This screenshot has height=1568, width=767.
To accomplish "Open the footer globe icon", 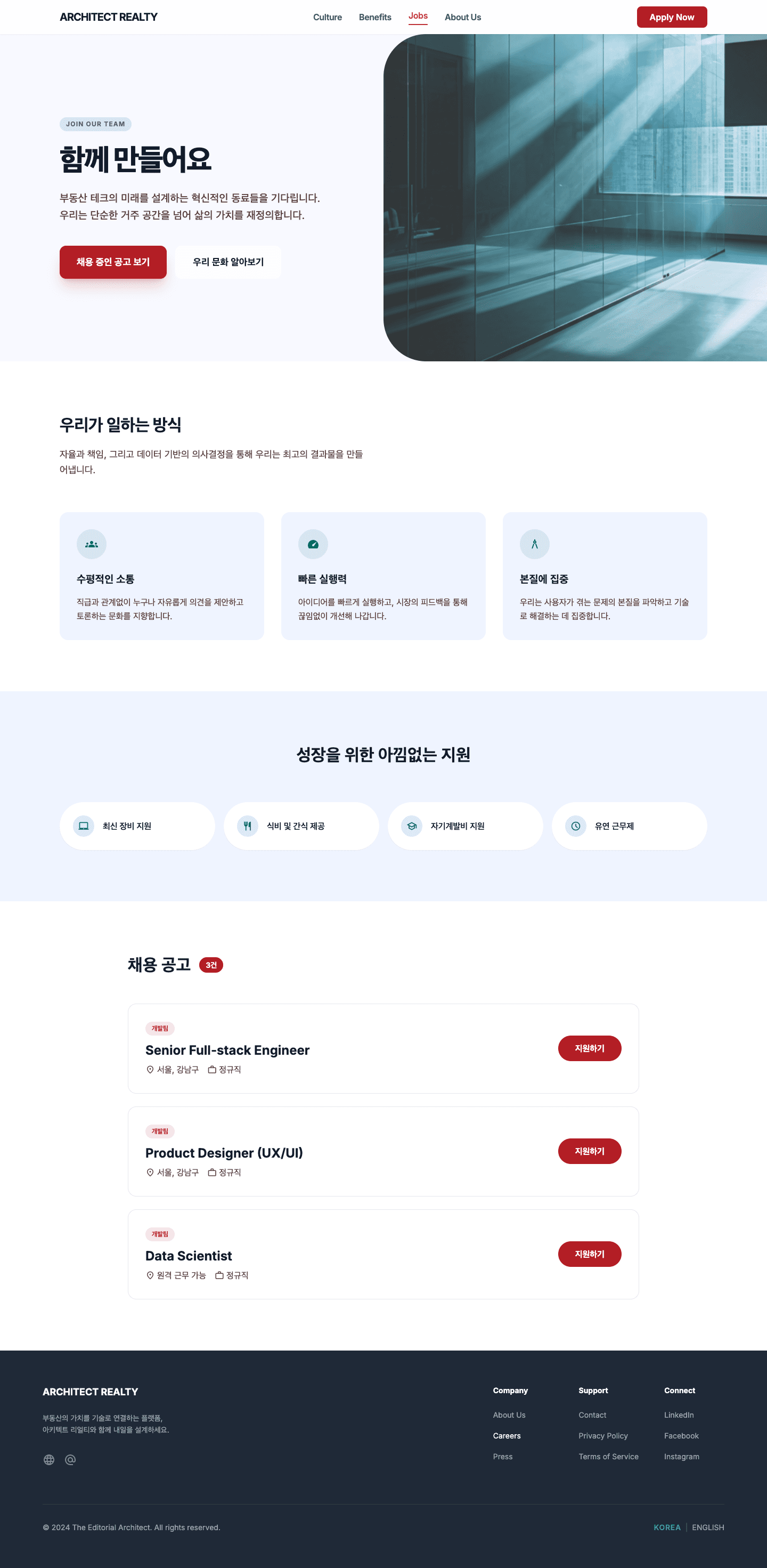I will (x=49, y=1460).
